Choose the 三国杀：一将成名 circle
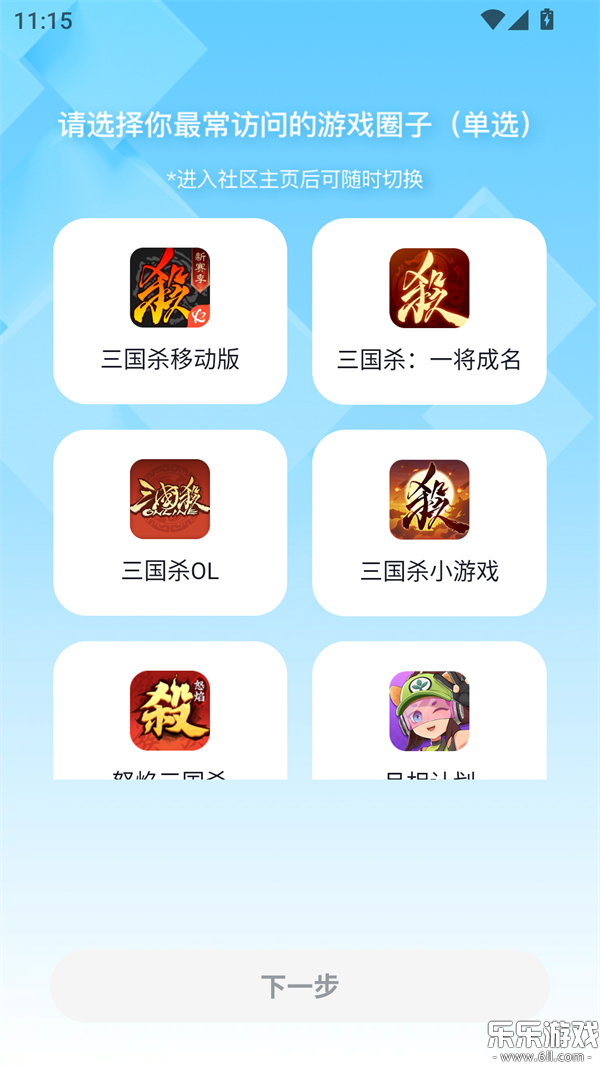Image resolution: width=600 pixels, height=1066 pixels. (429, 311)
